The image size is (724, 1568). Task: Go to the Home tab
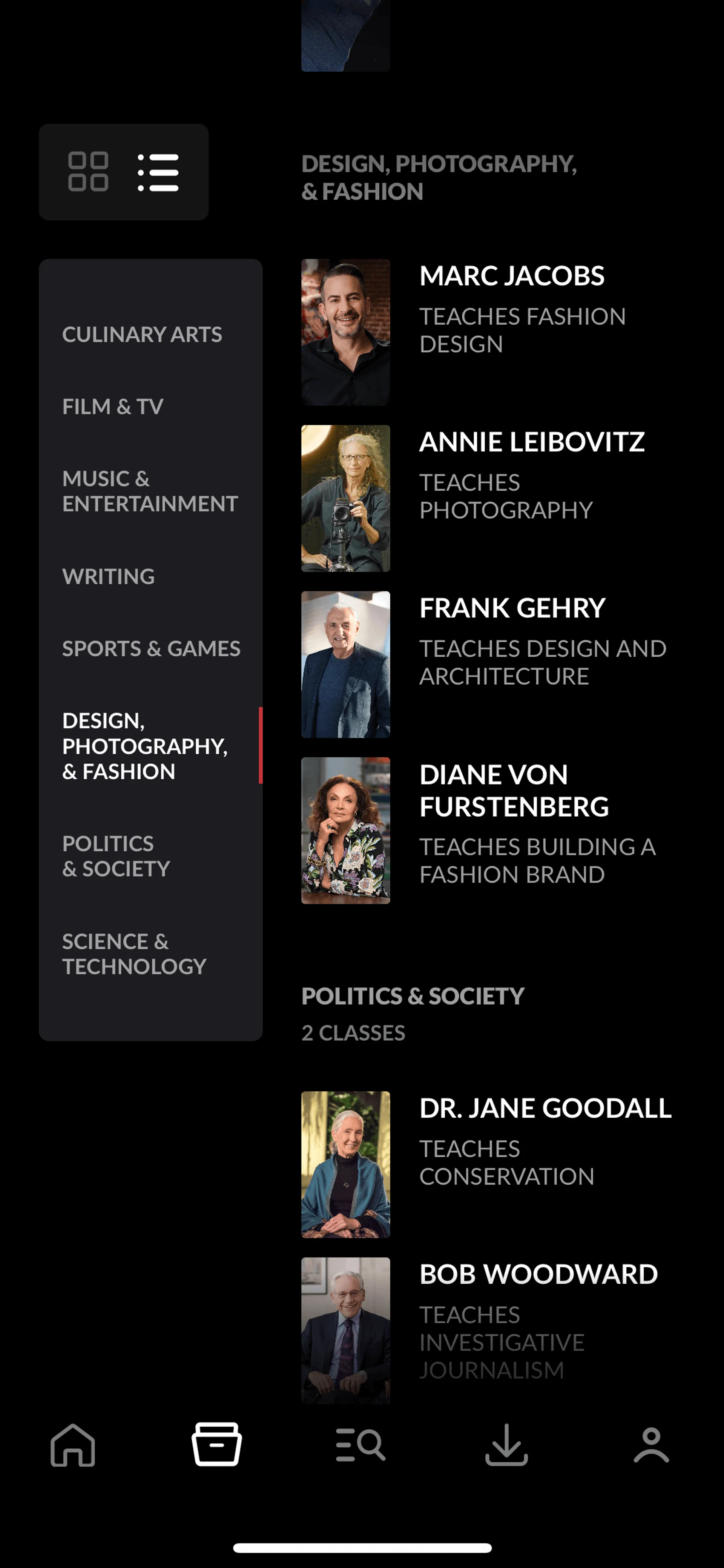coord(73,1445)
